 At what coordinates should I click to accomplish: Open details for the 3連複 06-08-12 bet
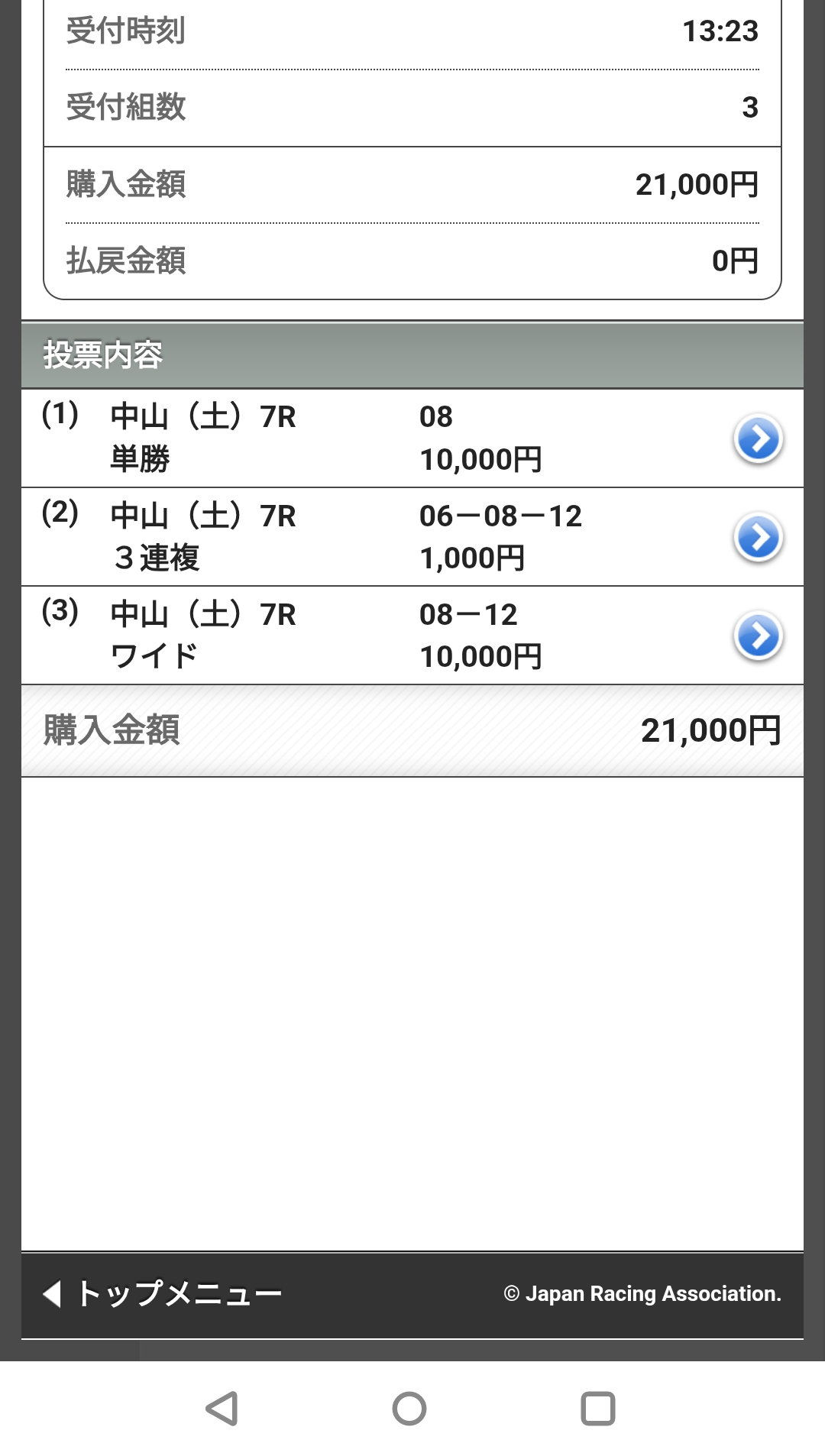[758, 537]
